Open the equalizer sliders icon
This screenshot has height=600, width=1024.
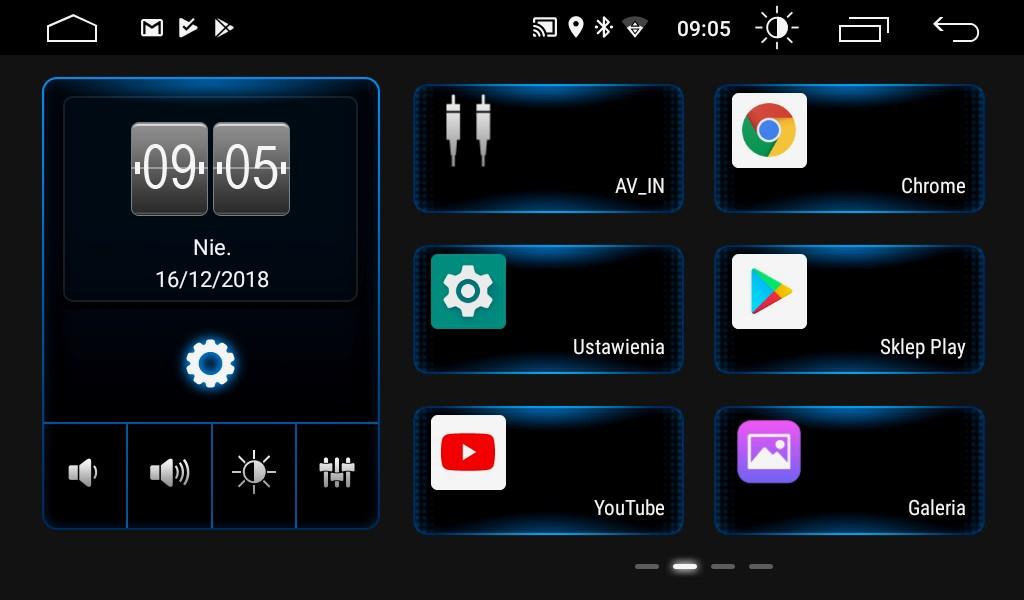coord(337,473)
